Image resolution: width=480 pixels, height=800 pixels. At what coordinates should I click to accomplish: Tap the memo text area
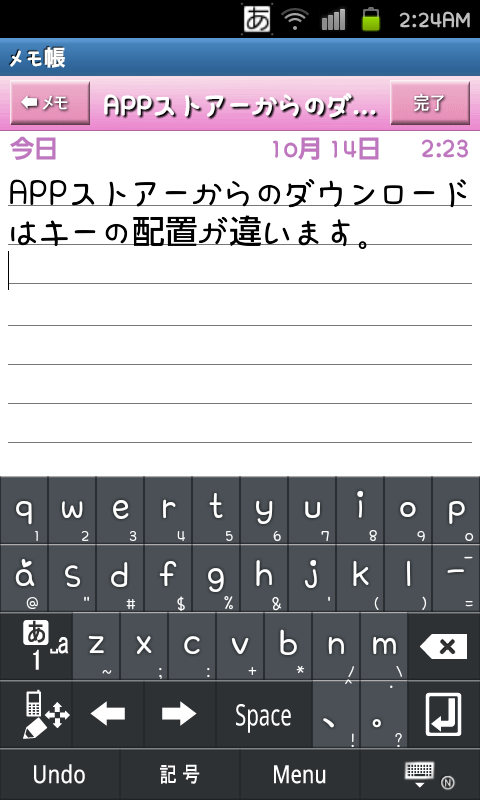coord(240,304)
